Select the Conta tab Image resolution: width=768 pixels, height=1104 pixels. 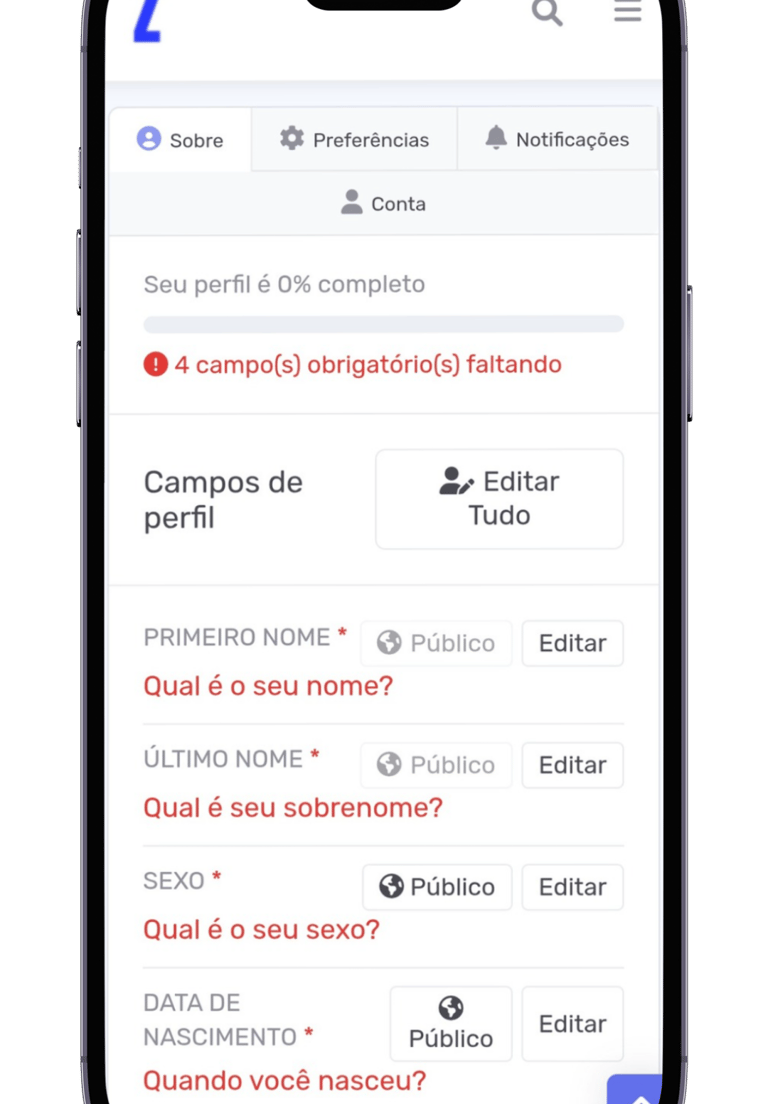(x=384, y=203)
